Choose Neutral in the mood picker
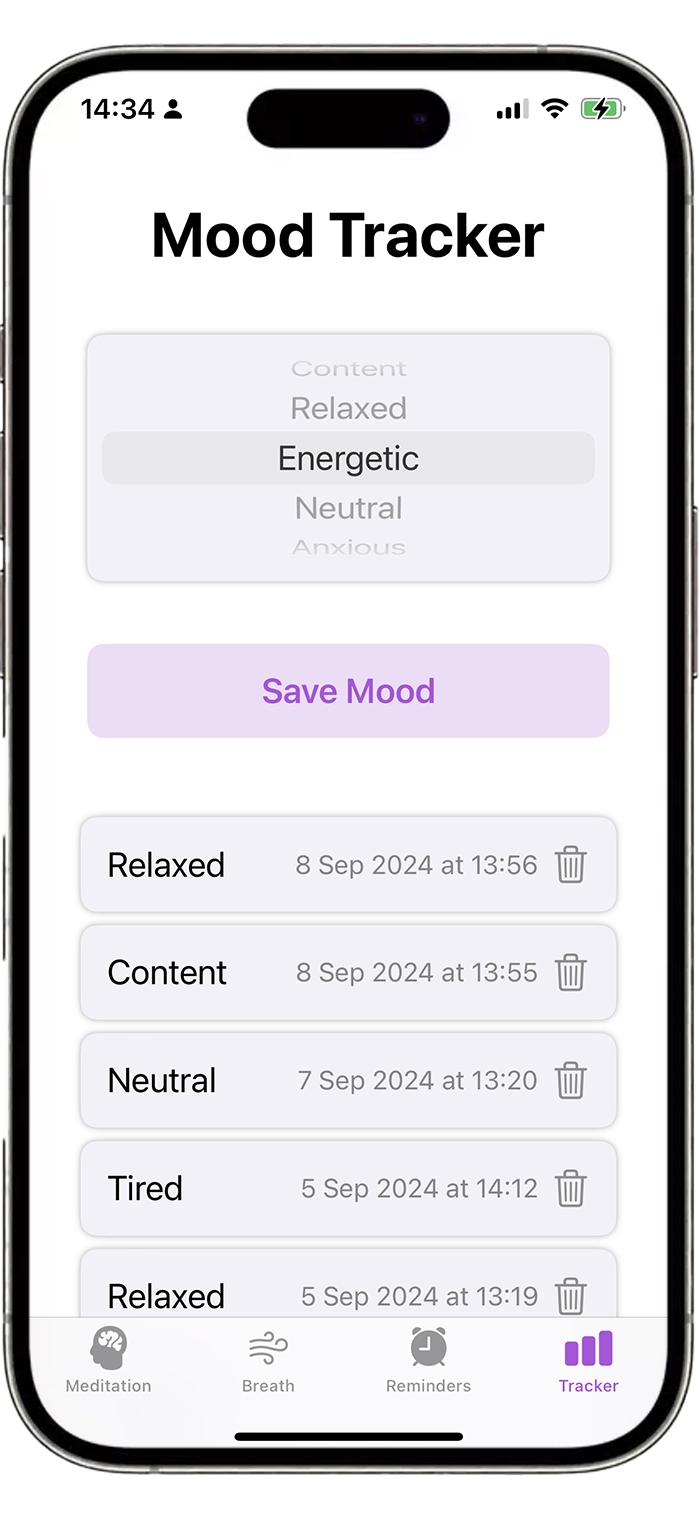Viewport: 700px width, 1515px height. pos(349,508)
